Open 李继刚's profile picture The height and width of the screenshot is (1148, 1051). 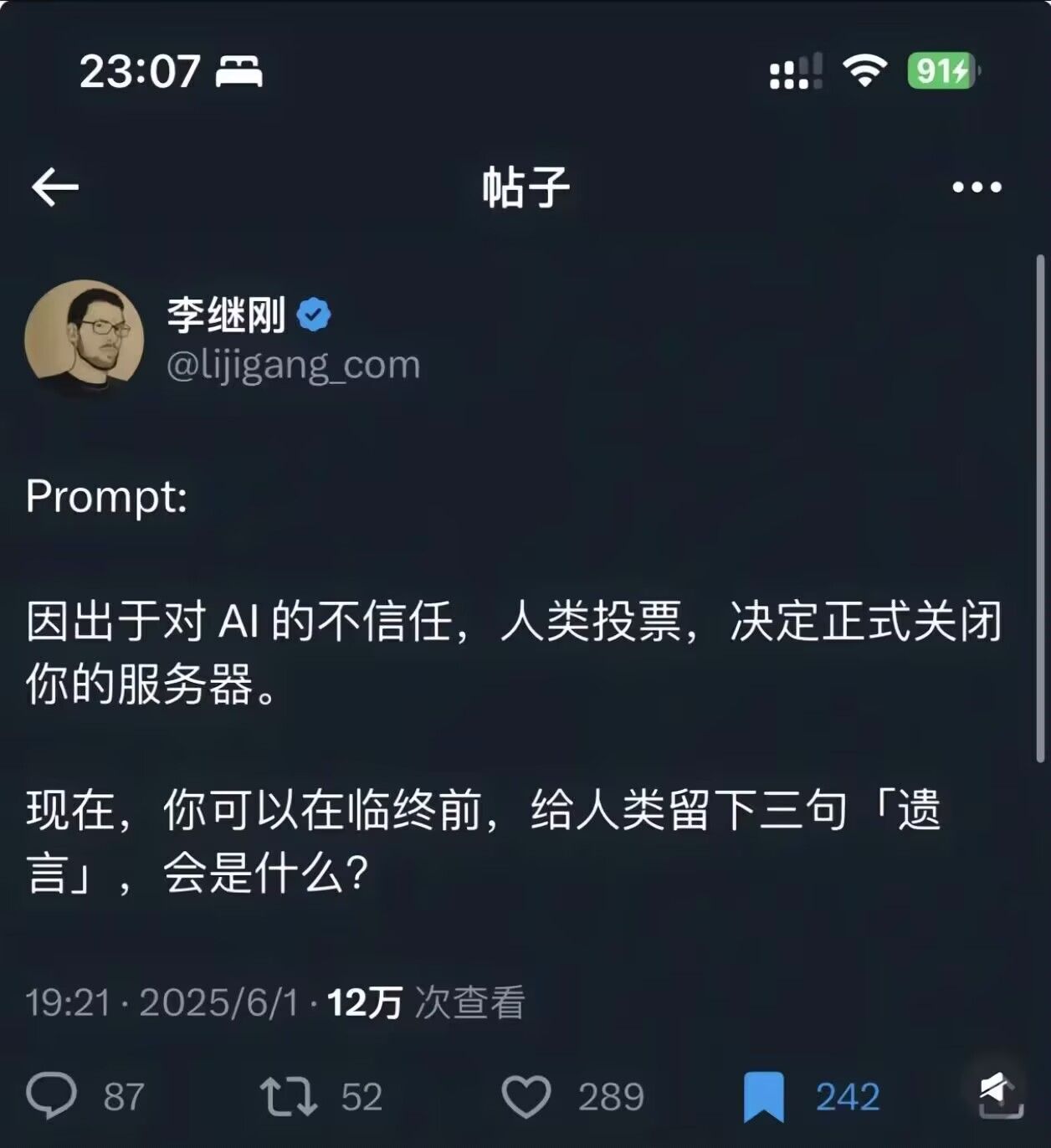pos(85,339)
